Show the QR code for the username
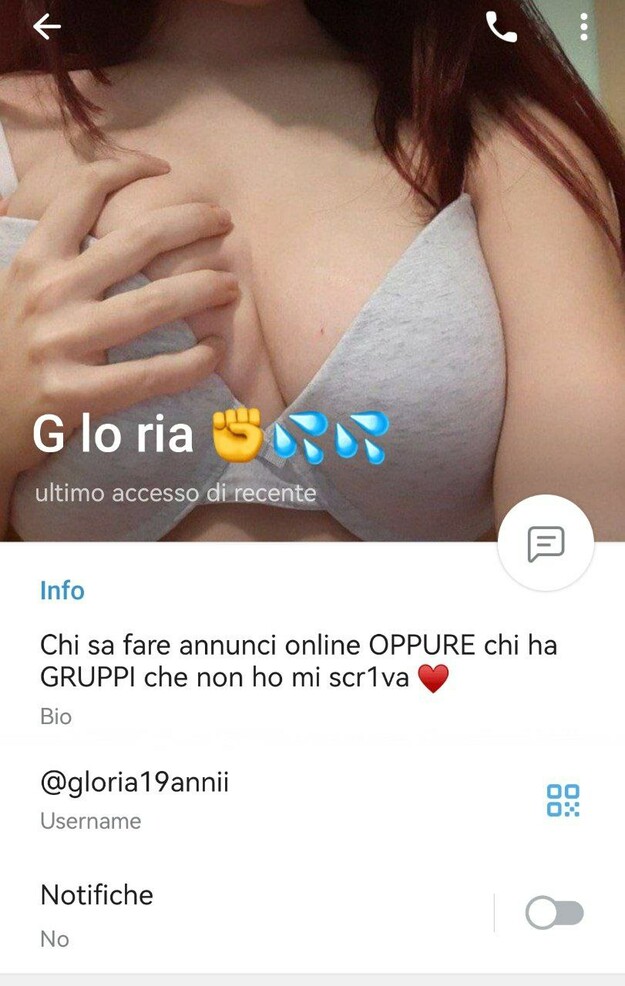Image resolution: width=625 pixels, height=986 pixels. pyautogui.click(x=563, y=800)
